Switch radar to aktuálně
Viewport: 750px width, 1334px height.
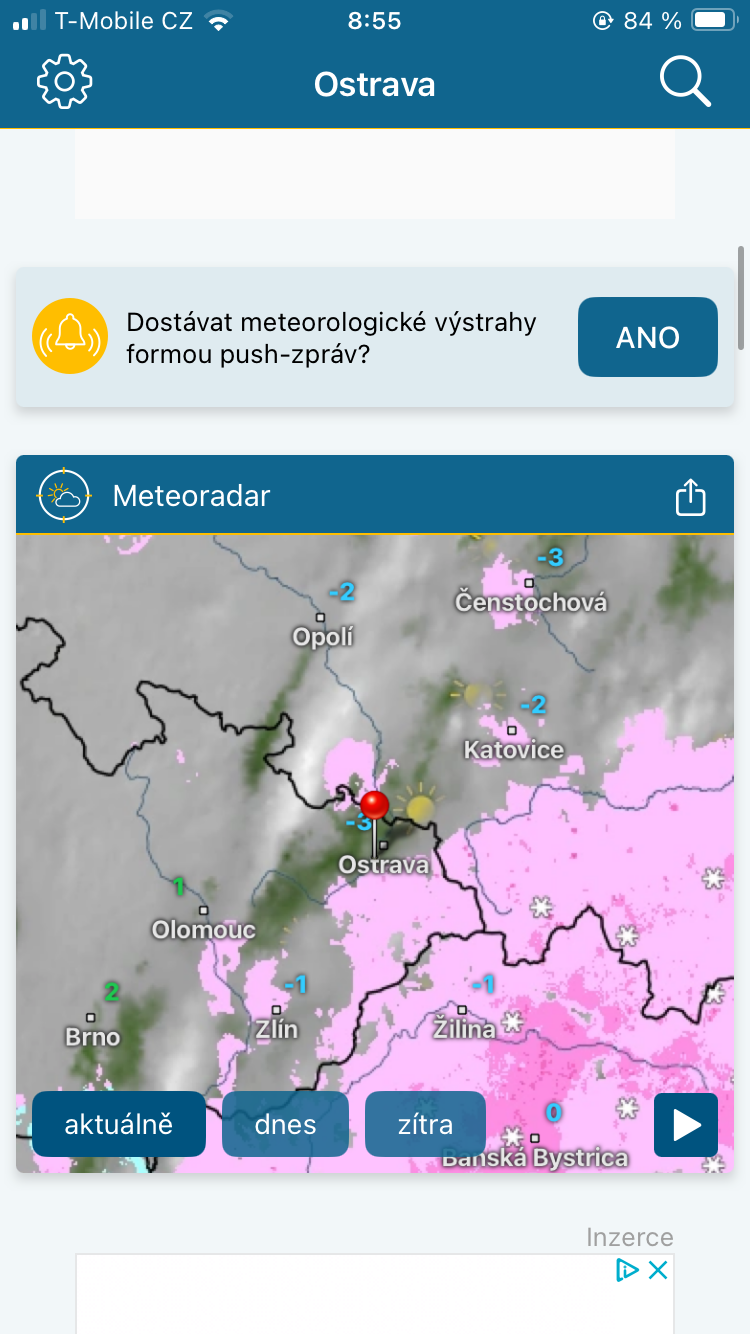(x=119, y=1124)
